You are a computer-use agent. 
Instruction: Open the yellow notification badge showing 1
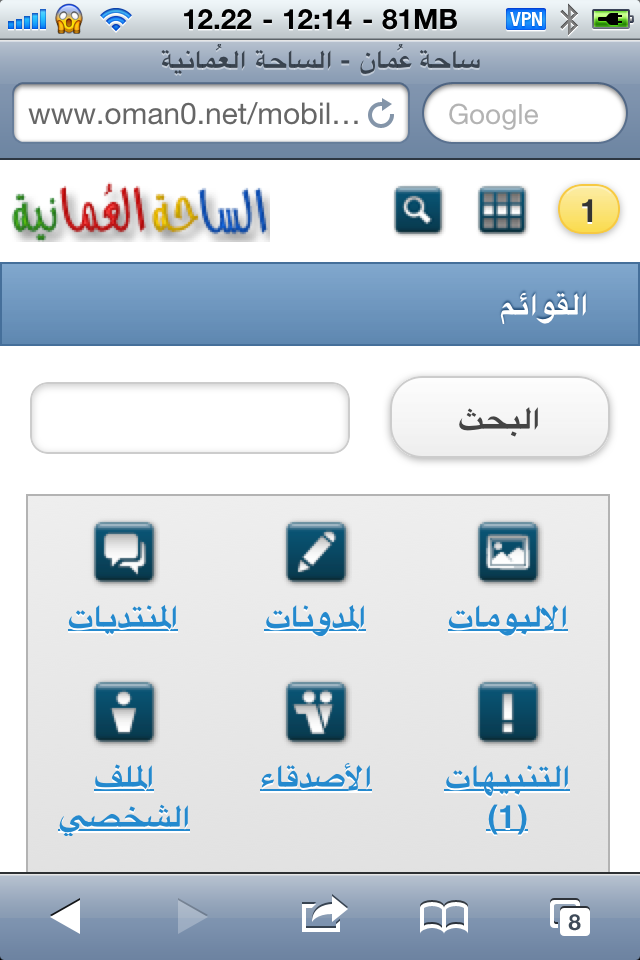coord(589,210)
